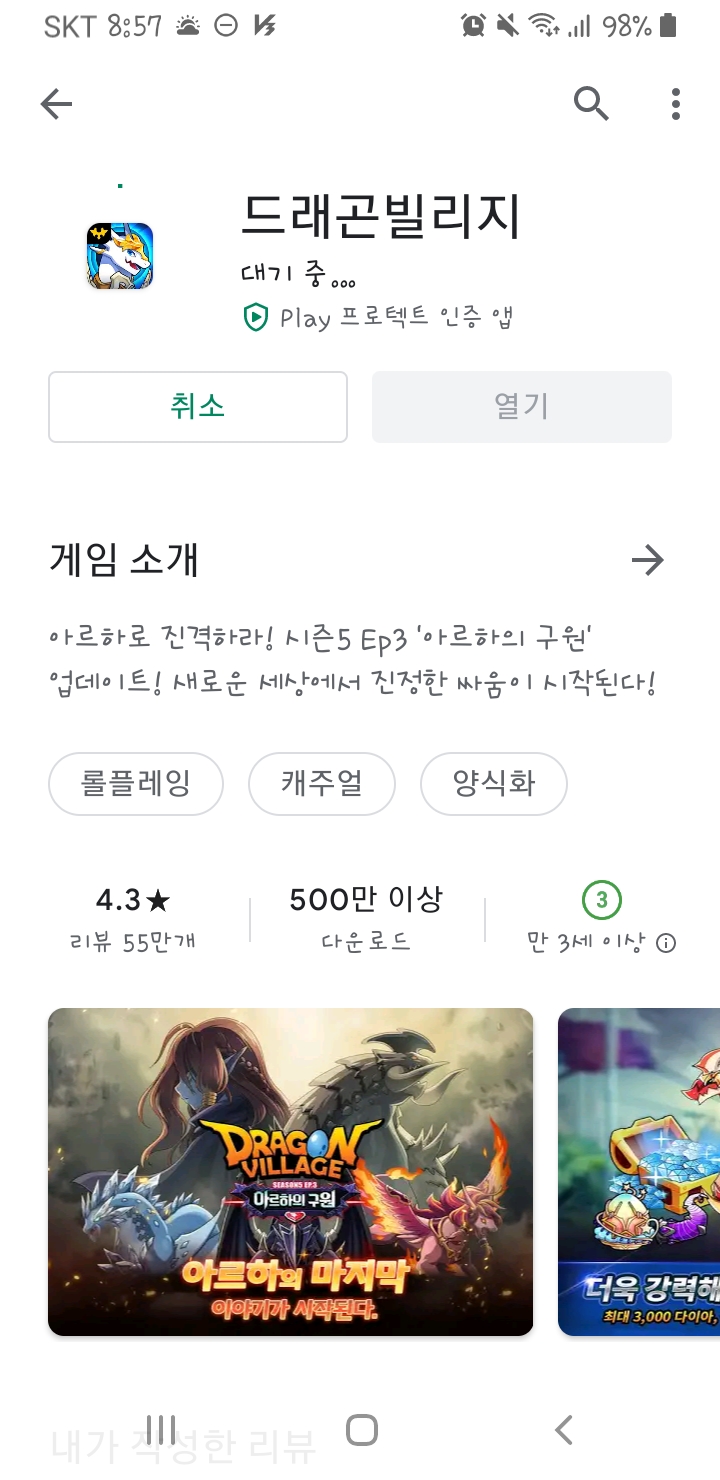
Task: Select the 롤플레잉 category chip
Action: 136,783
